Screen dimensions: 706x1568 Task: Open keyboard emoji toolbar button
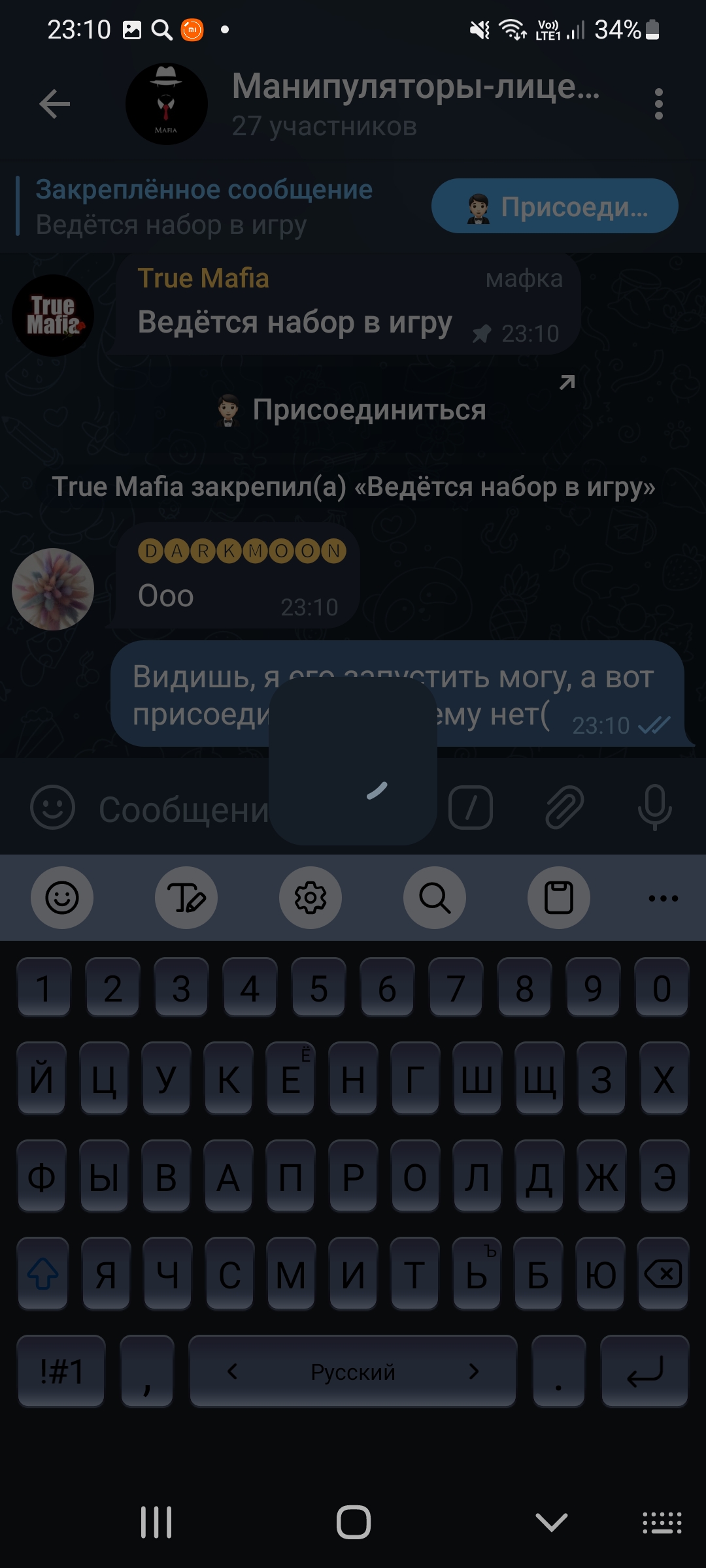[62, 898]
